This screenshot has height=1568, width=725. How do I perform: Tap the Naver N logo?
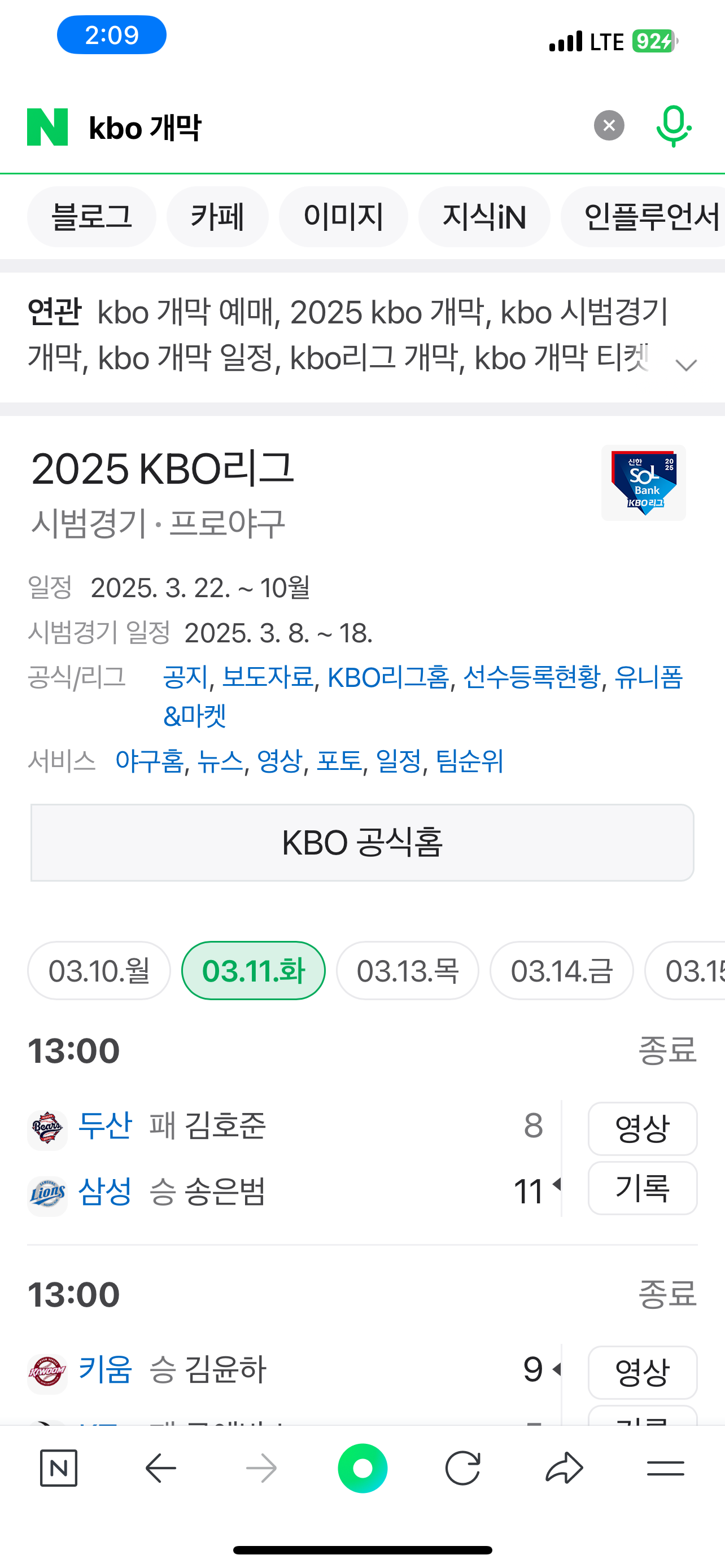[x=47, y=126]
